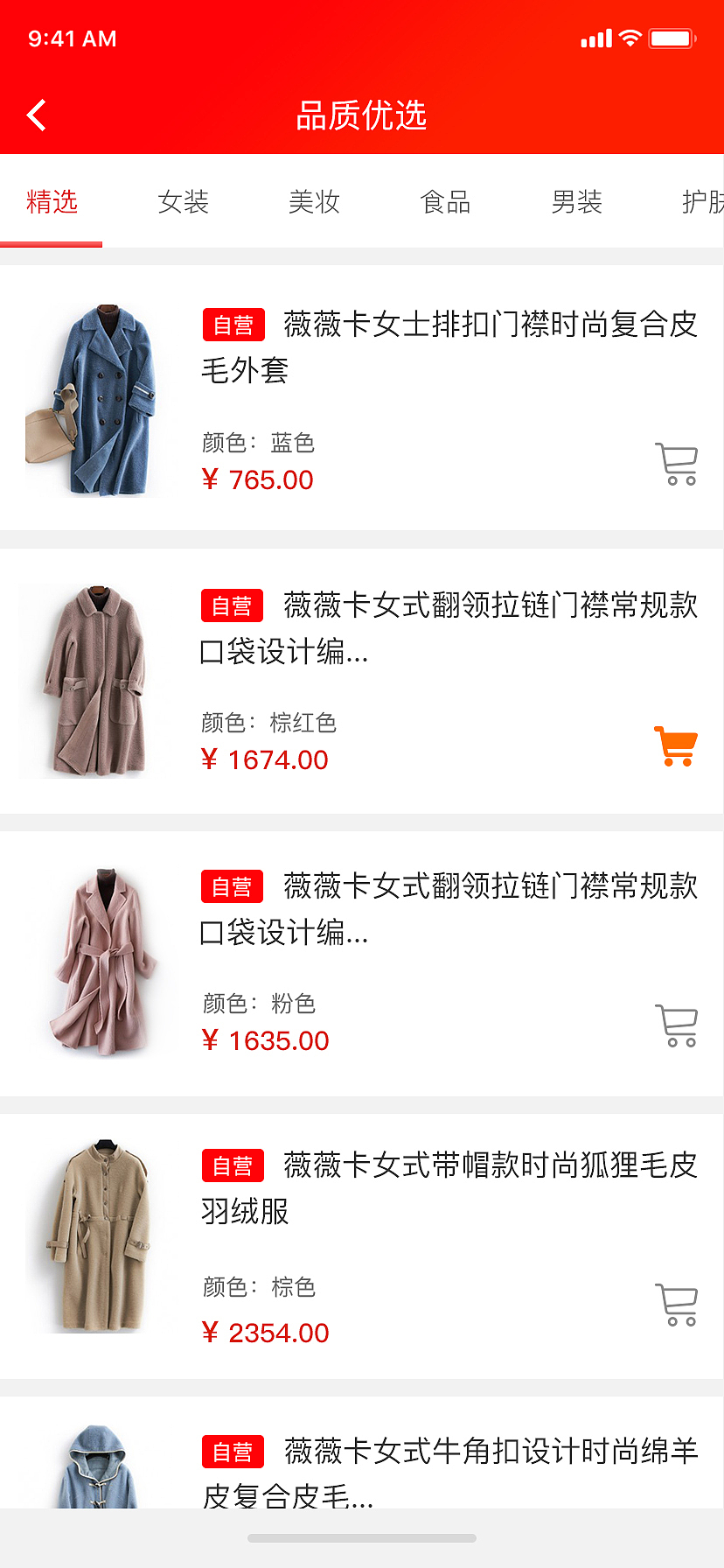Click the 自营 badge on the first product

(232, 324)
